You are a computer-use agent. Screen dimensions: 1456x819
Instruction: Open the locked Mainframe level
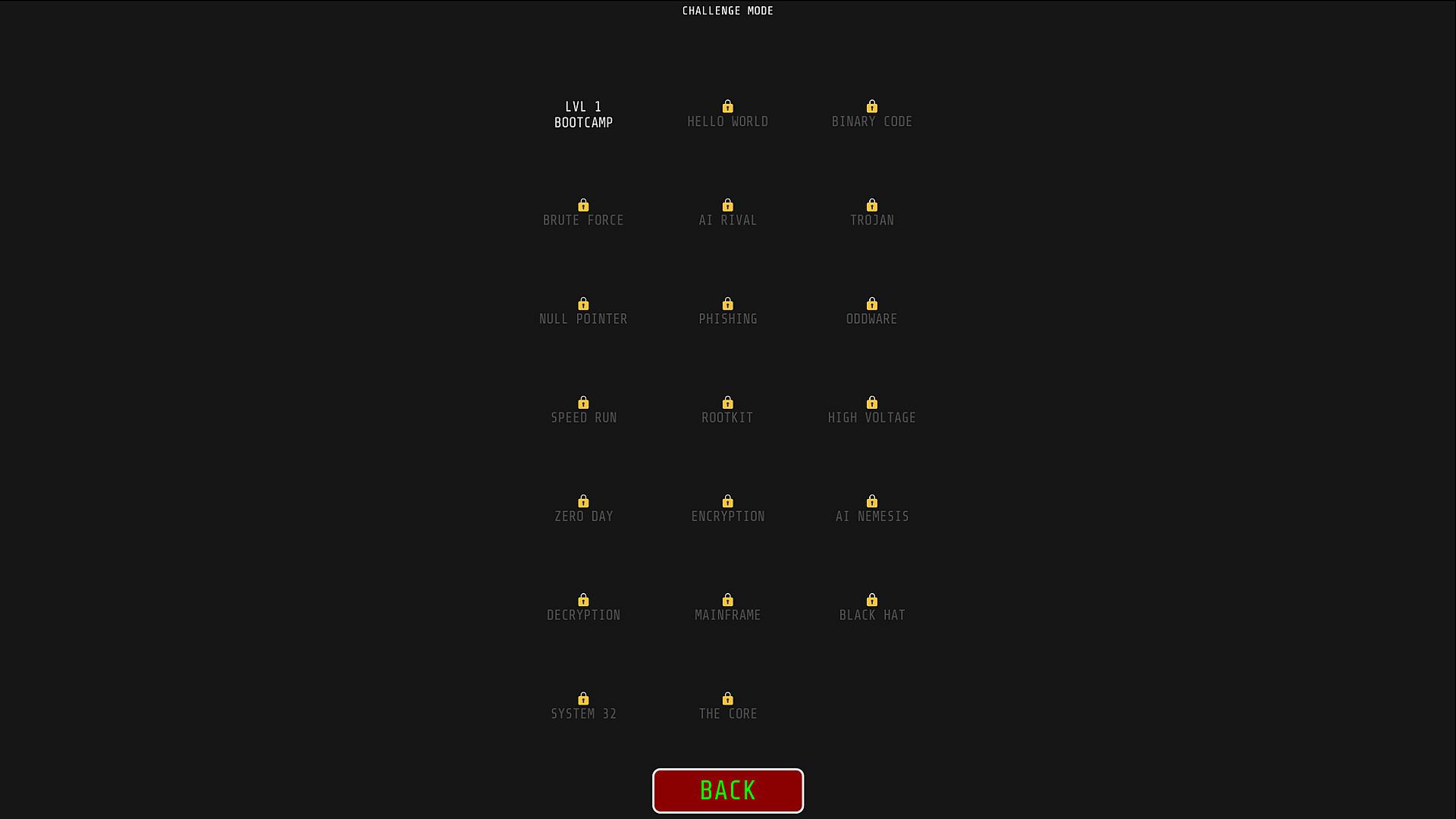(x=727, y=608)
